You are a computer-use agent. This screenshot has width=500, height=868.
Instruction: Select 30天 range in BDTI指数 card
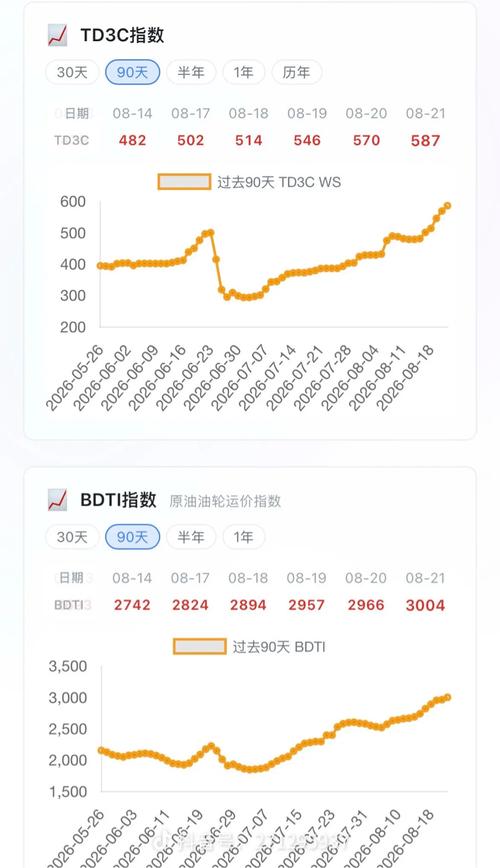[72, 537]
